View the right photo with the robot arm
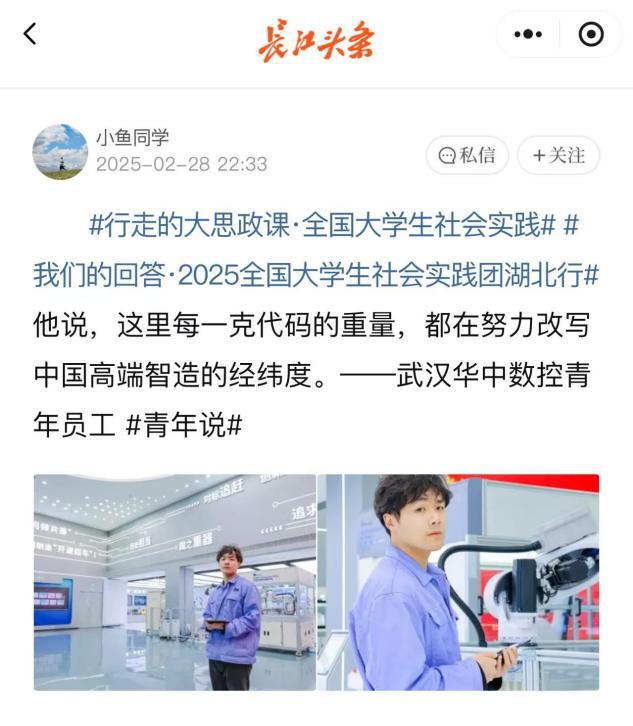 click(x=459, y=582)
